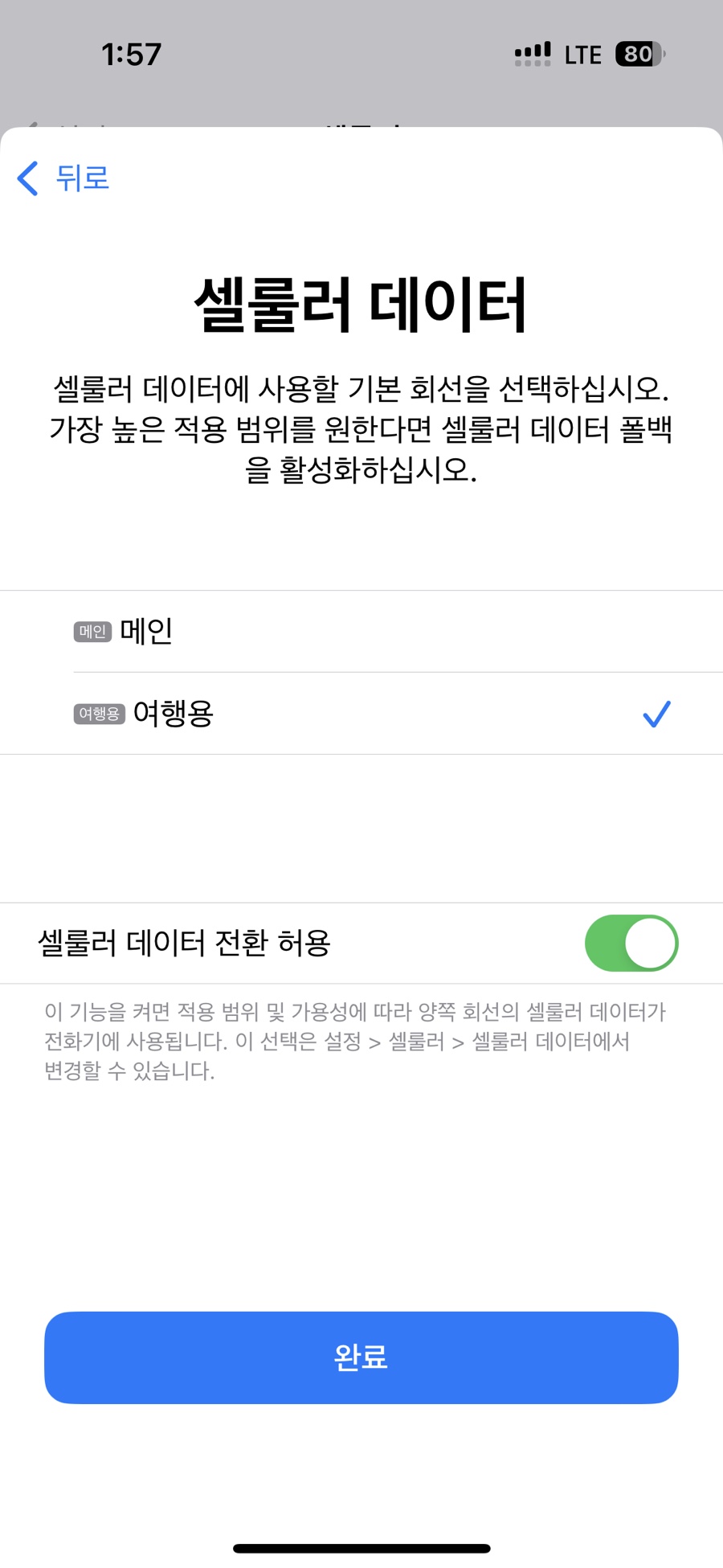Tap 완료 to finish setup
Image resolution: width=723 pixels, height=1568 pixels.
coord(361,1357)
